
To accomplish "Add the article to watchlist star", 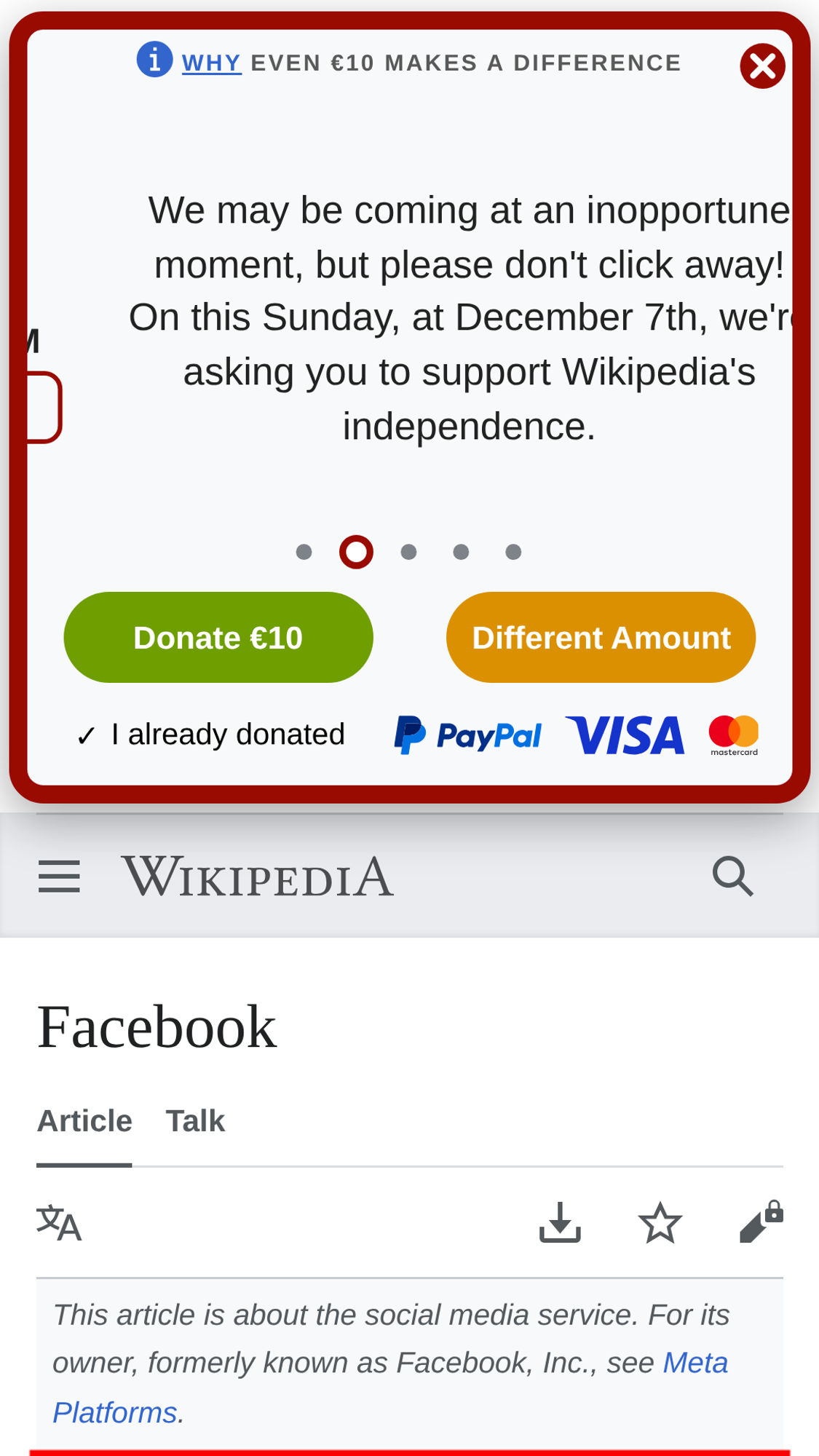I will (x=660, y=1223).
